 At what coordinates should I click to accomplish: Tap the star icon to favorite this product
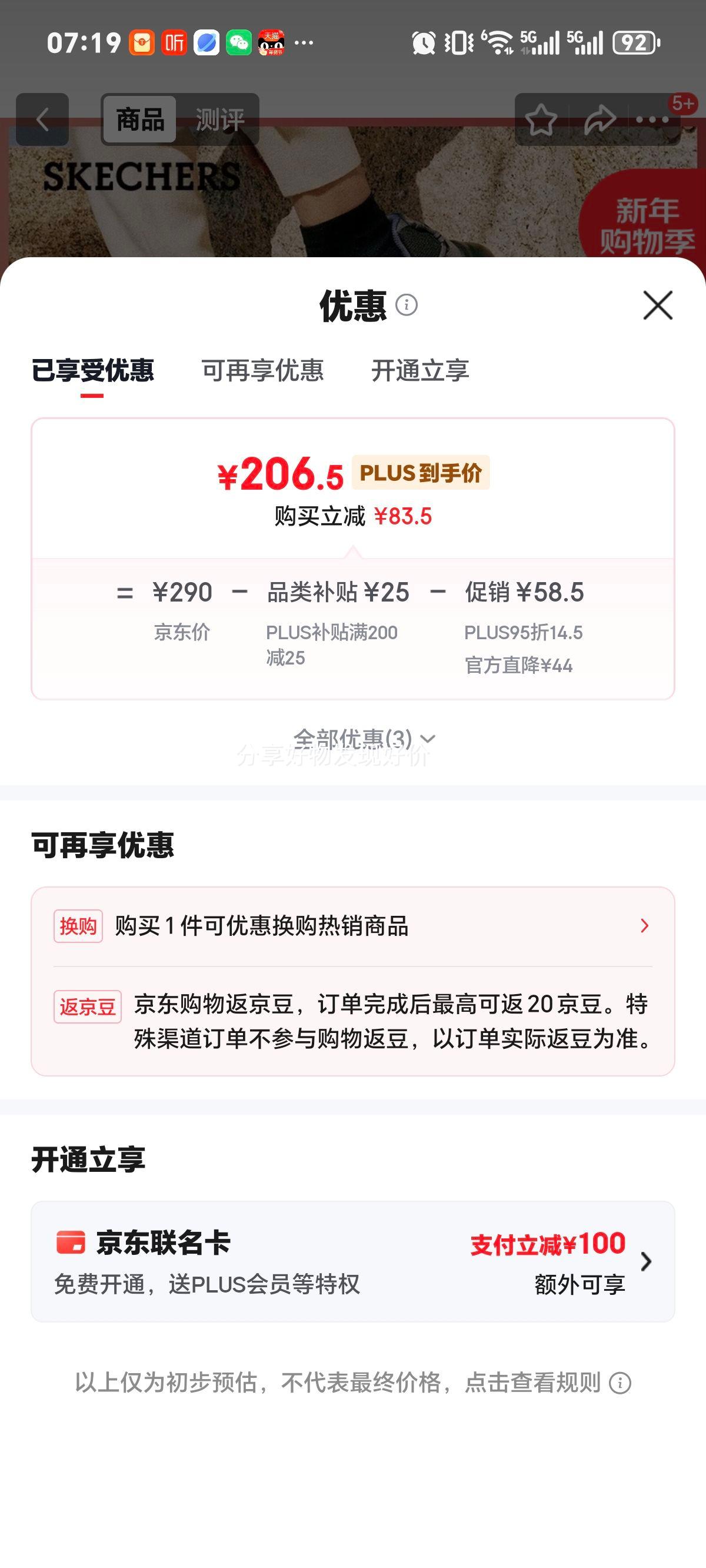(x=541, y=119)
